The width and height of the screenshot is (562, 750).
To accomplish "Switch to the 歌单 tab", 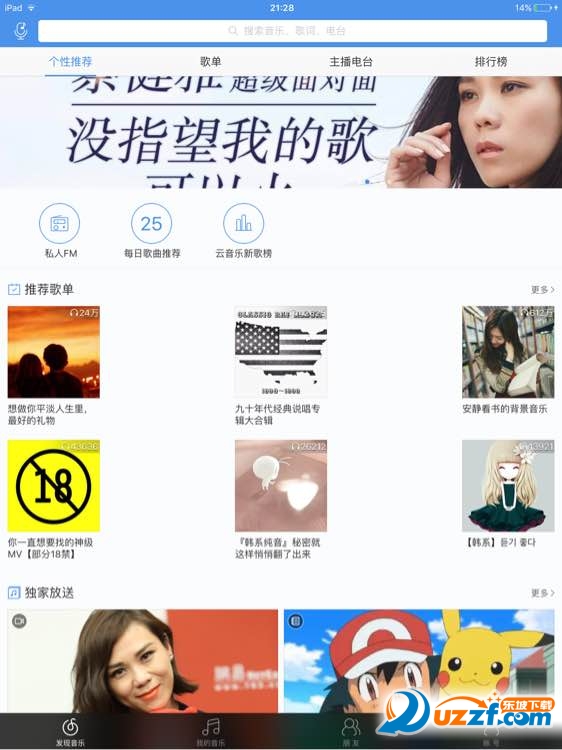I will click(x=210, y=61).
